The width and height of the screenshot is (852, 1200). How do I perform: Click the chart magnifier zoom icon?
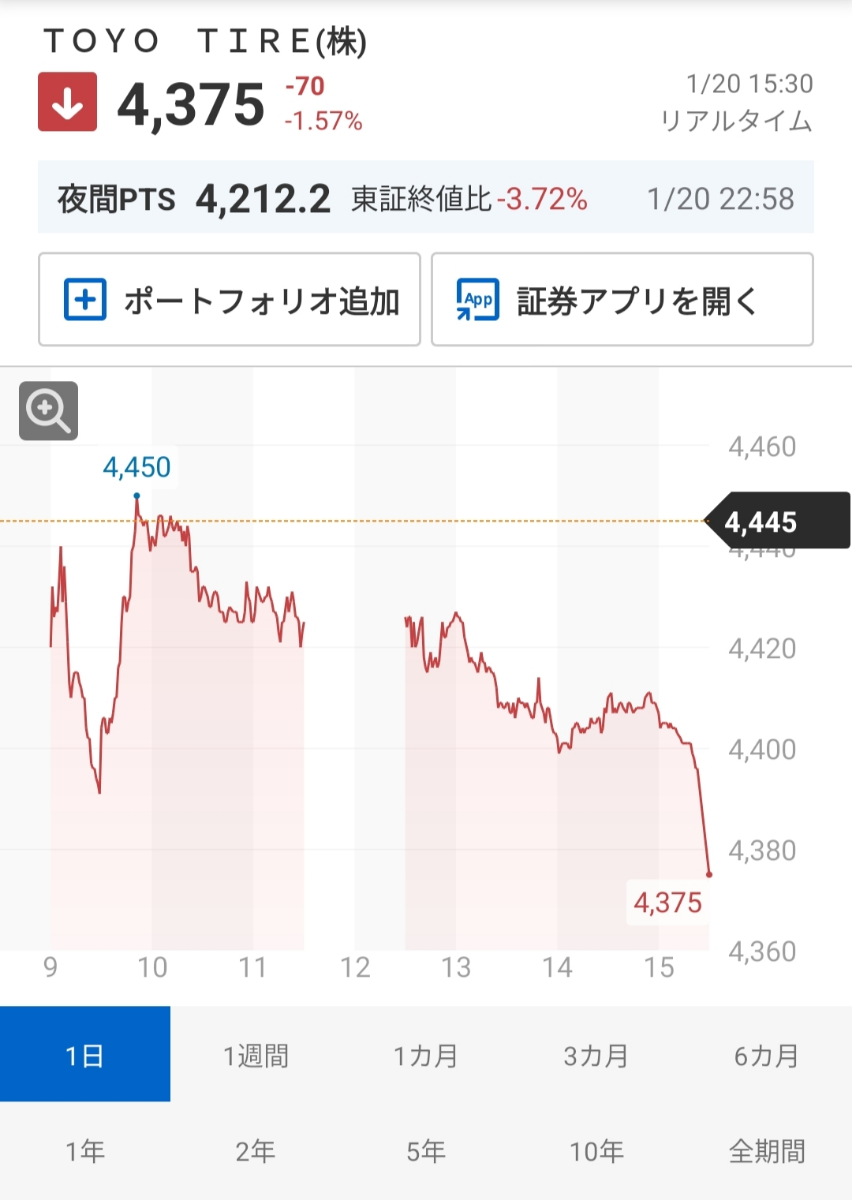click(x=46, y=411)
